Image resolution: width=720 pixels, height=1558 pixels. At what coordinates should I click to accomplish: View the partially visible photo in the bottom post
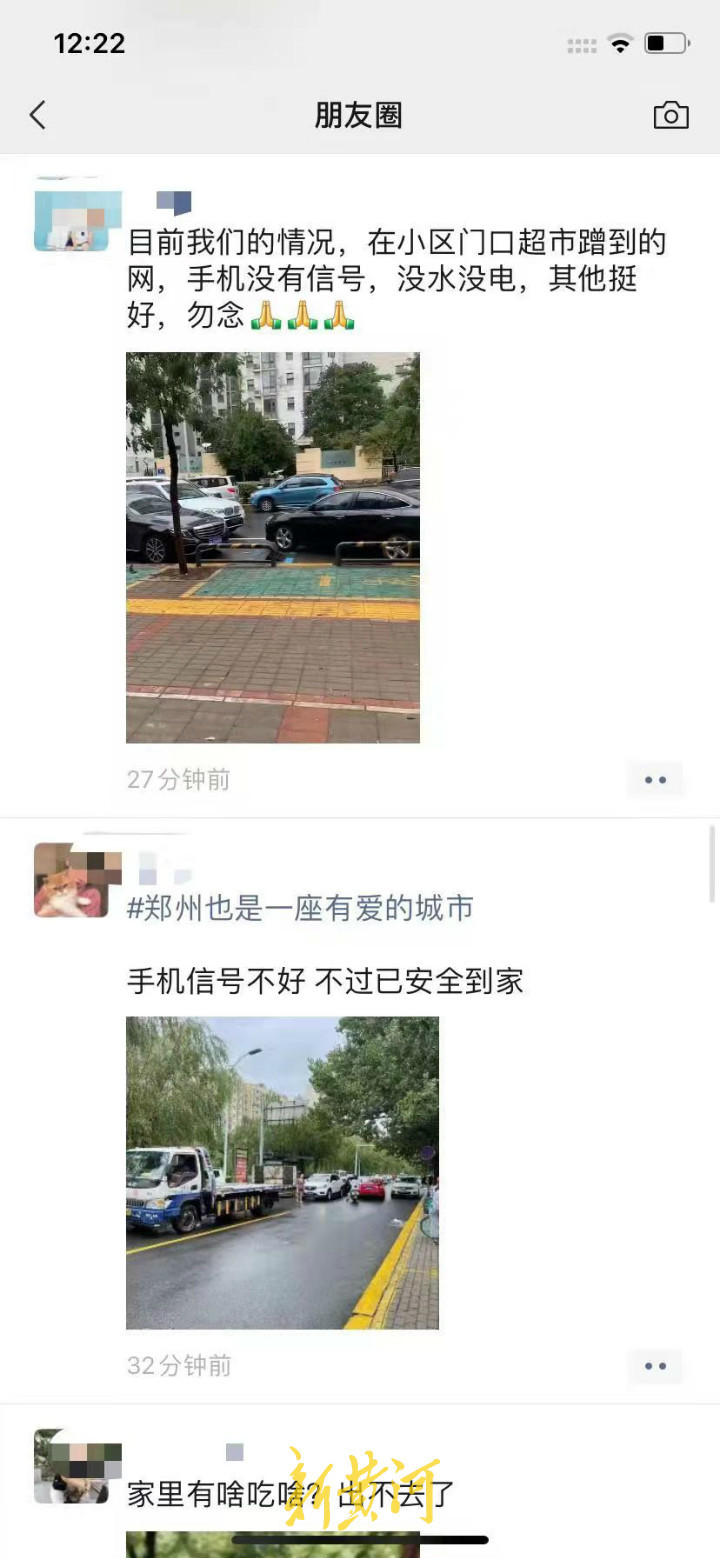282,1545
